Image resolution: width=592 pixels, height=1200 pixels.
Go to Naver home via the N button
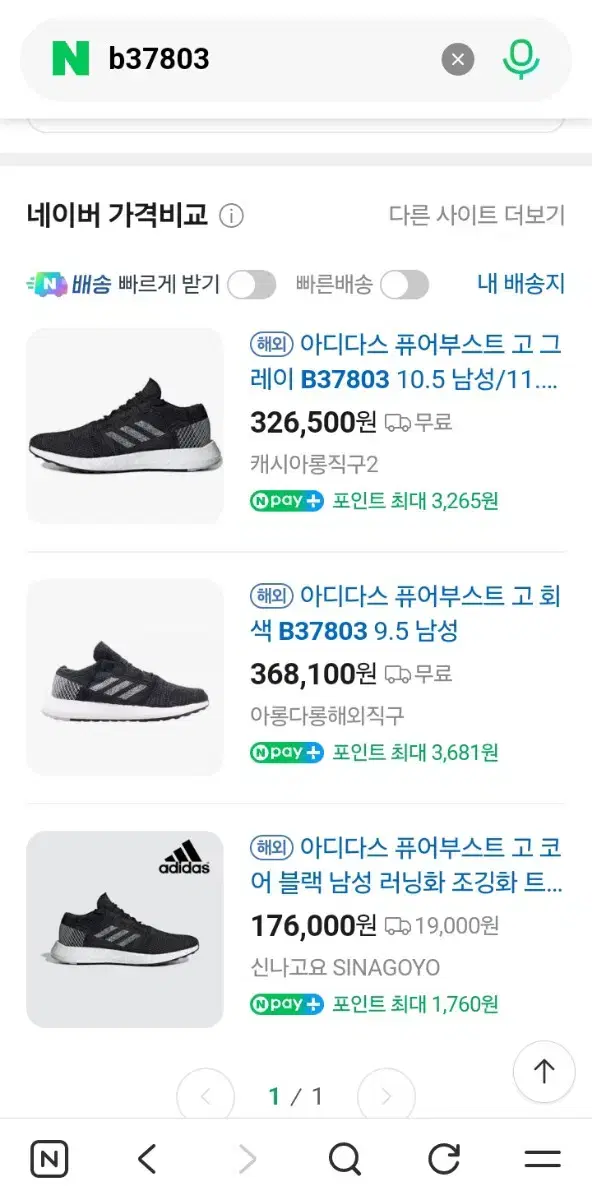click(x=49, y=1159)
